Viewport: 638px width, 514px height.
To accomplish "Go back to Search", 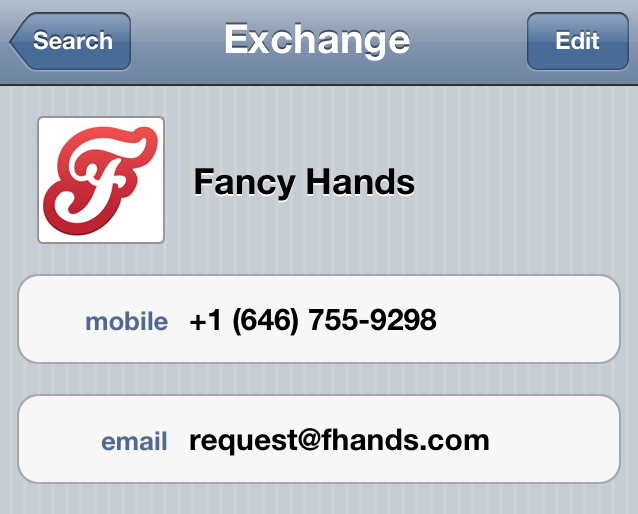I will [70, 42].
